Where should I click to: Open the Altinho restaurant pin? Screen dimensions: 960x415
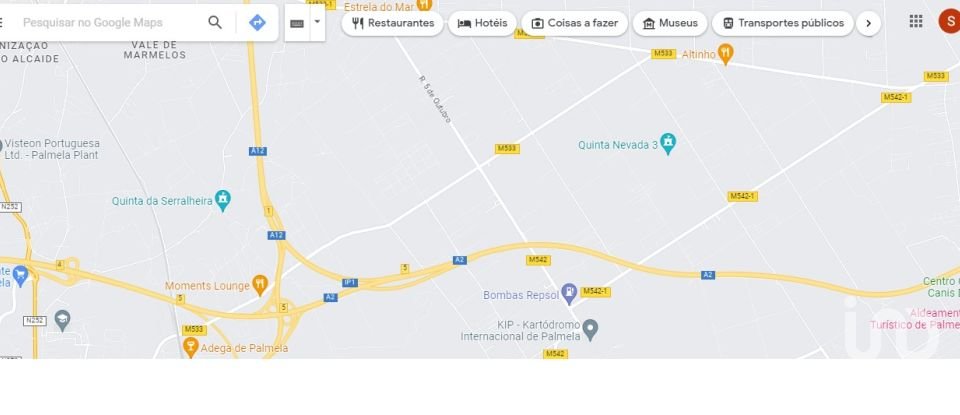tap(726, 54)
